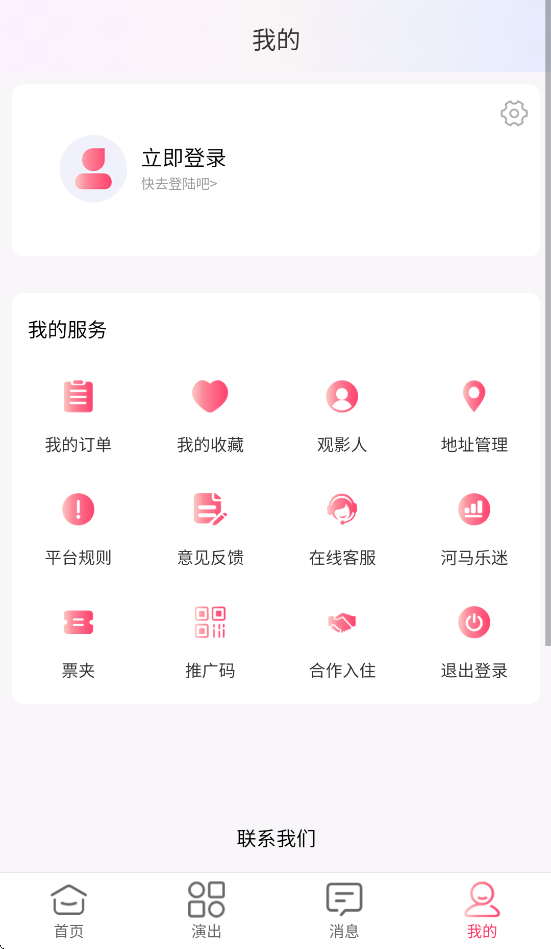Image resolution: width=551 pixels, height=949 pixels.
Task: Open the settings gear icon
Action: [x=514, y=113]
